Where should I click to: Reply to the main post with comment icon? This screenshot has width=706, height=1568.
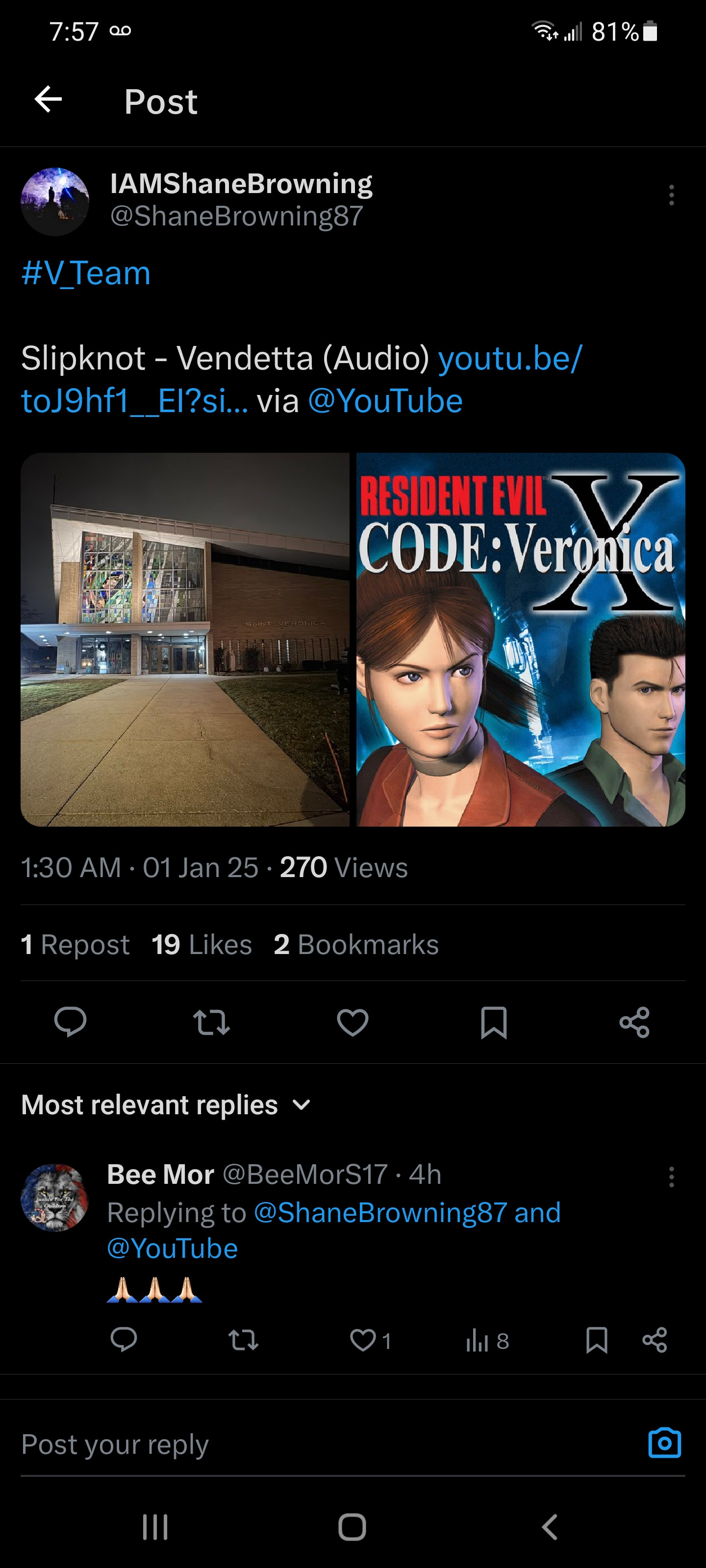click(x=70, y=1022)
